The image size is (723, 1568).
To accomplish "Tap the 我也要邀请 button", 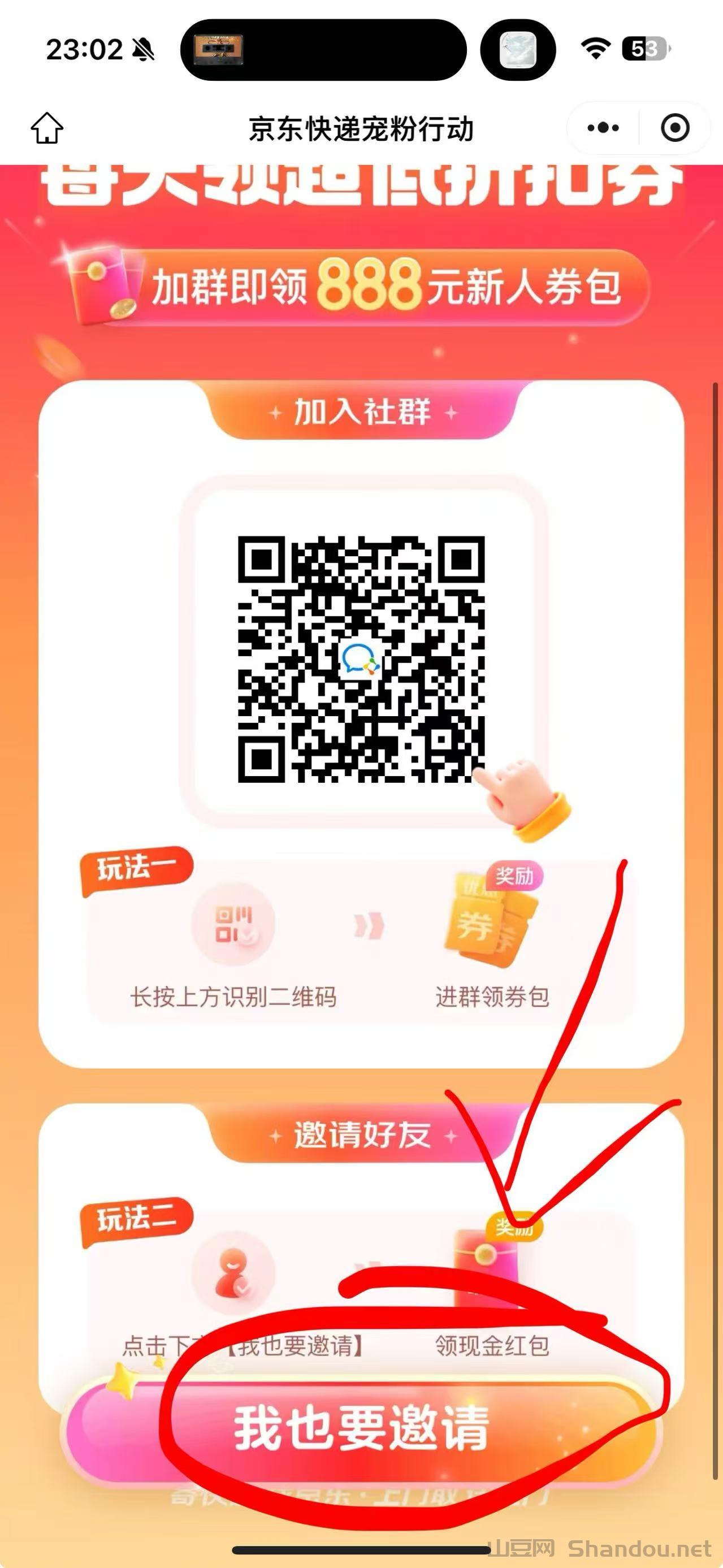I will click(x=362, y=1427).
